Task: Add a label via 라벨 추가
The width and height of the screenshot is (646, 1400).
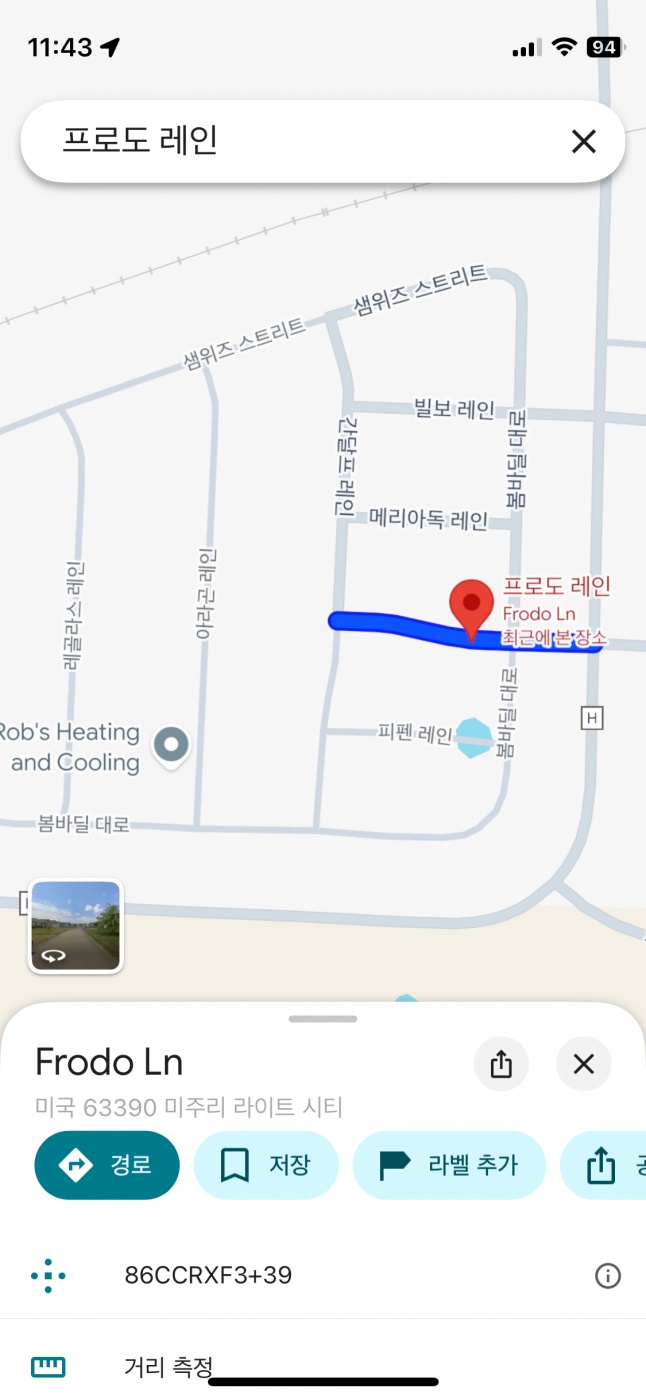Action: tap(449, 1165)
